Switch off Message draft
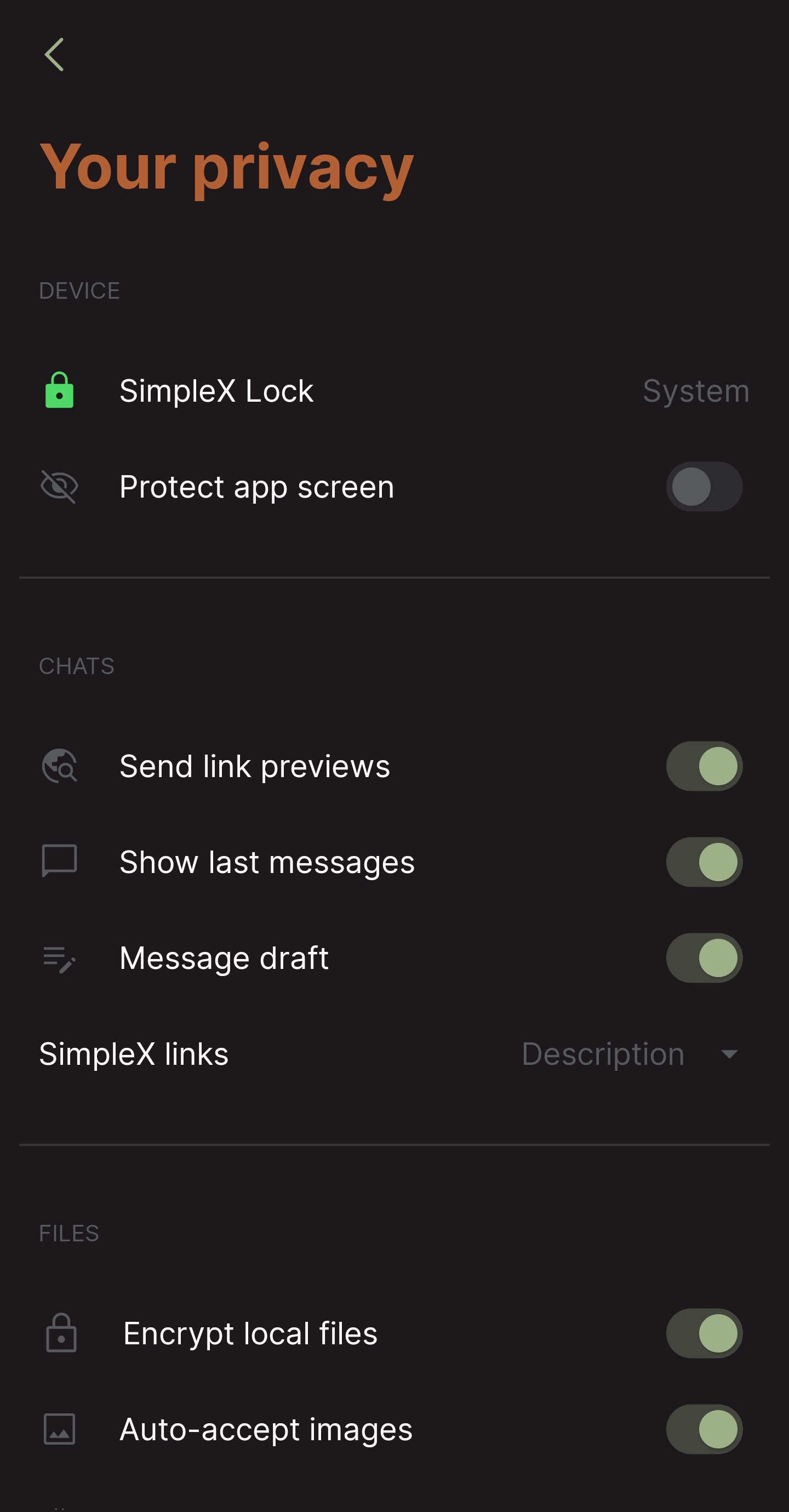The height and width of the screenshot is (1512, 789). tap(704, 958)
